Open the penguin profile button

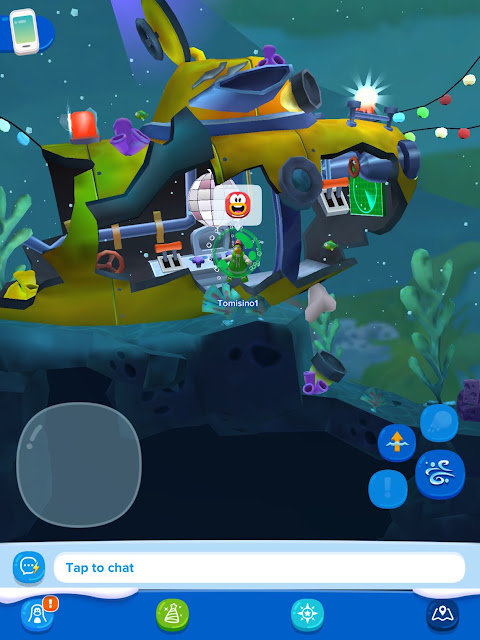[37, 614]
